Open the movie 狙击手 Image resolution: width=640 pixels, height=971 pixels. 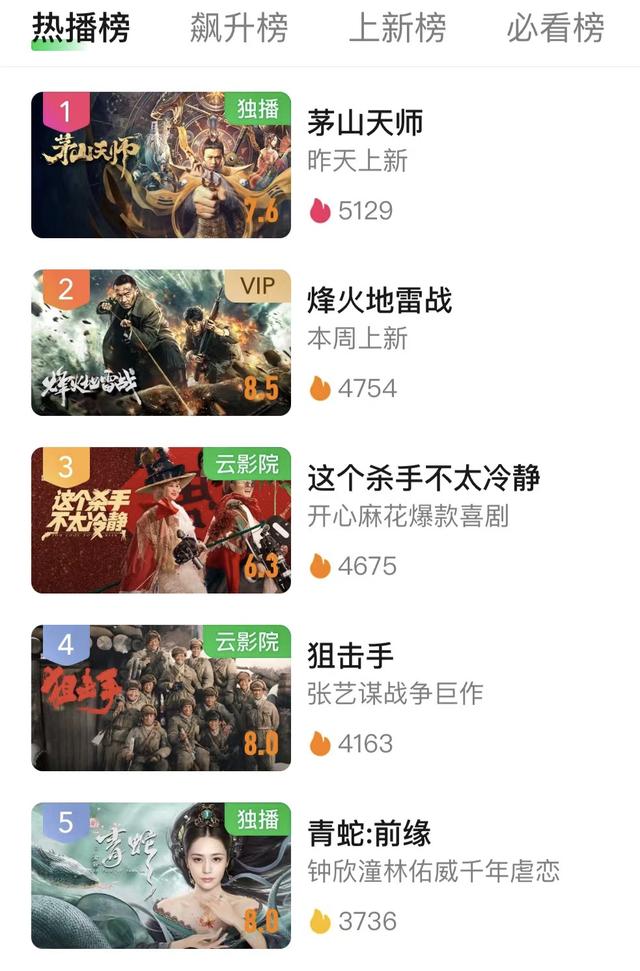coord(161,698)
